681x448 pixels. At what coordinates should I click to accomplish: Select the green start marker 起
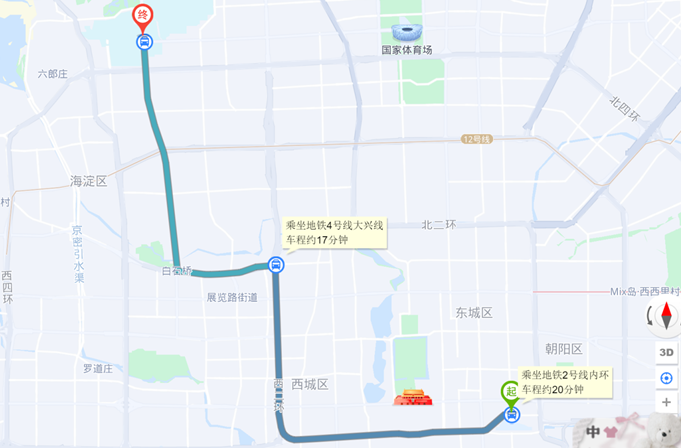tap(511, 391)
